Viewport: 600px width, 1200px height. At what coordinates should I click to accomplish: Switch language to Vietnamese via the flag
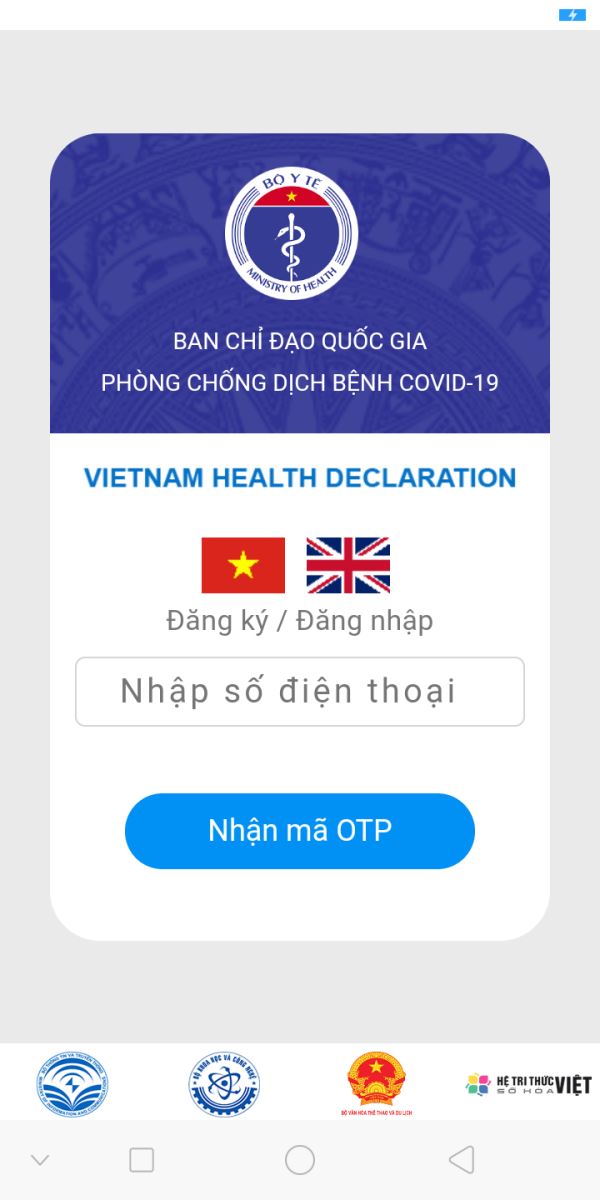click(x=243, y=565)
